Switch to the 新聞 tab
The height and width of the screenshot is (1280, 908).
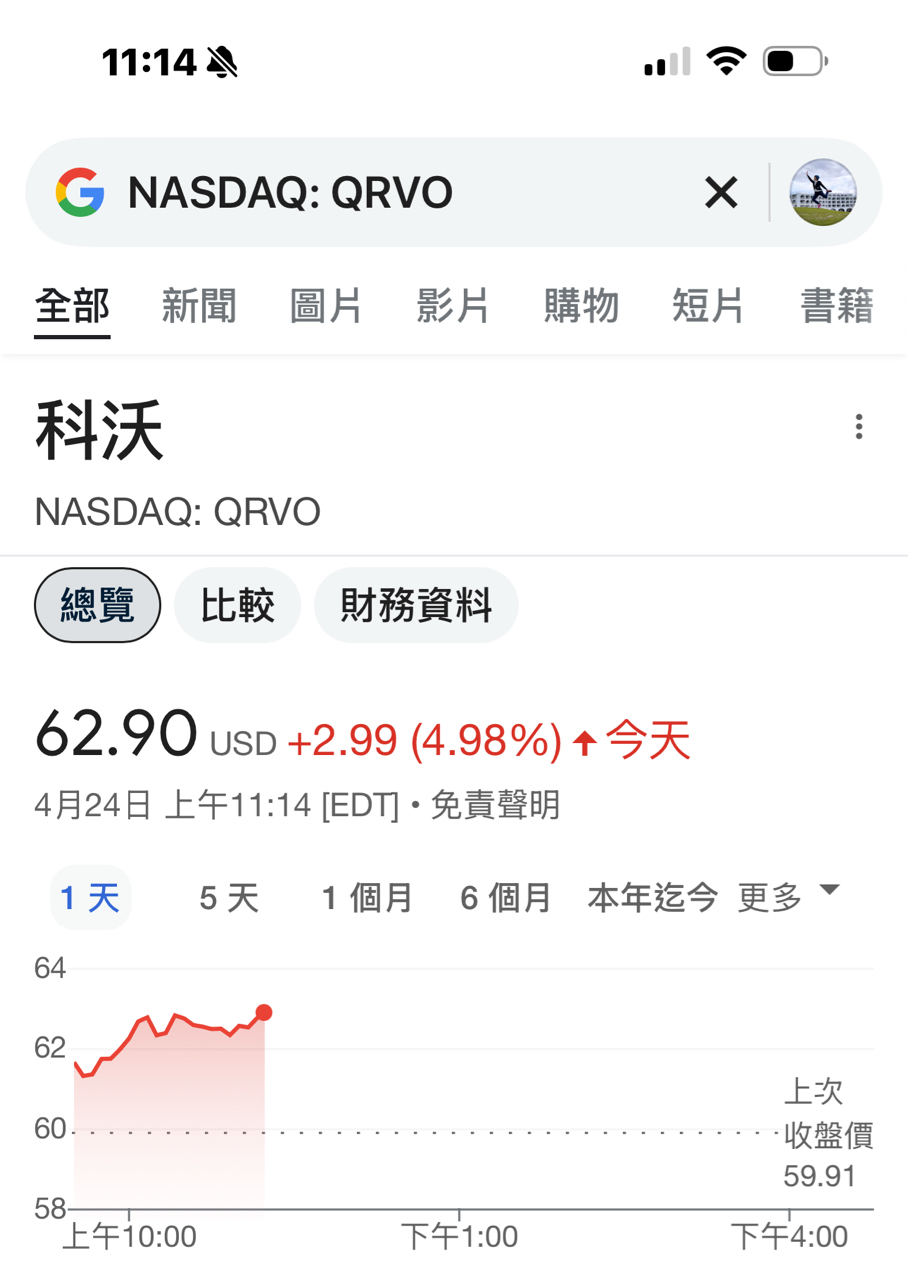click(199, 306)
